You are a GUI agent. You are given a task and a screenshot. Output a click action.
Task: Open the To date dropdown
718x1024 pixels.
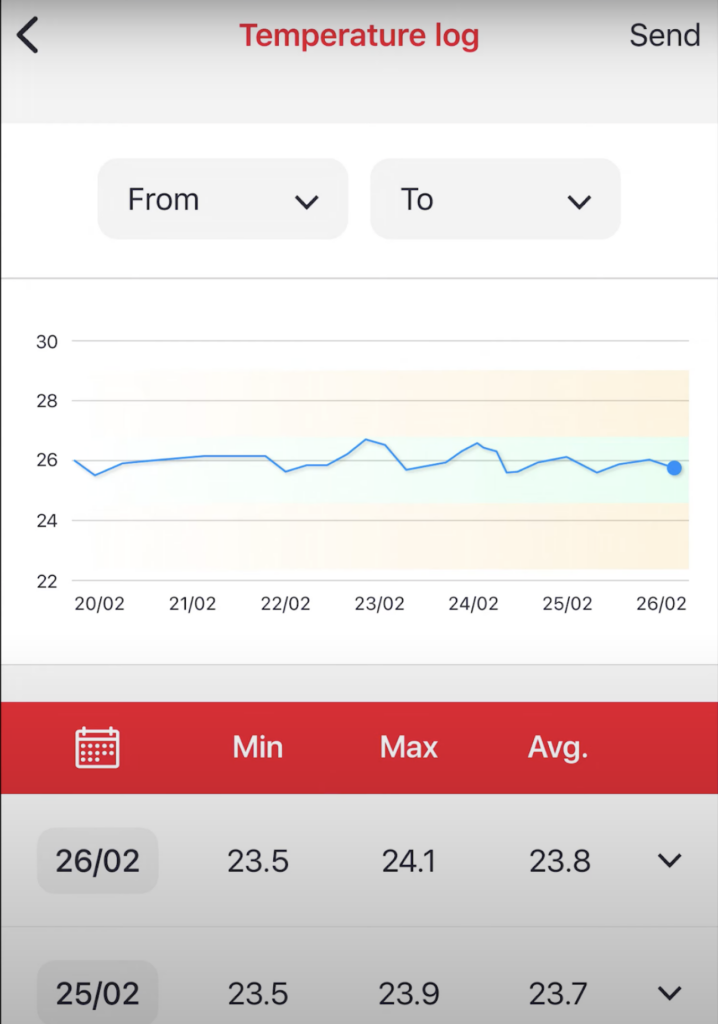(495, 200)
